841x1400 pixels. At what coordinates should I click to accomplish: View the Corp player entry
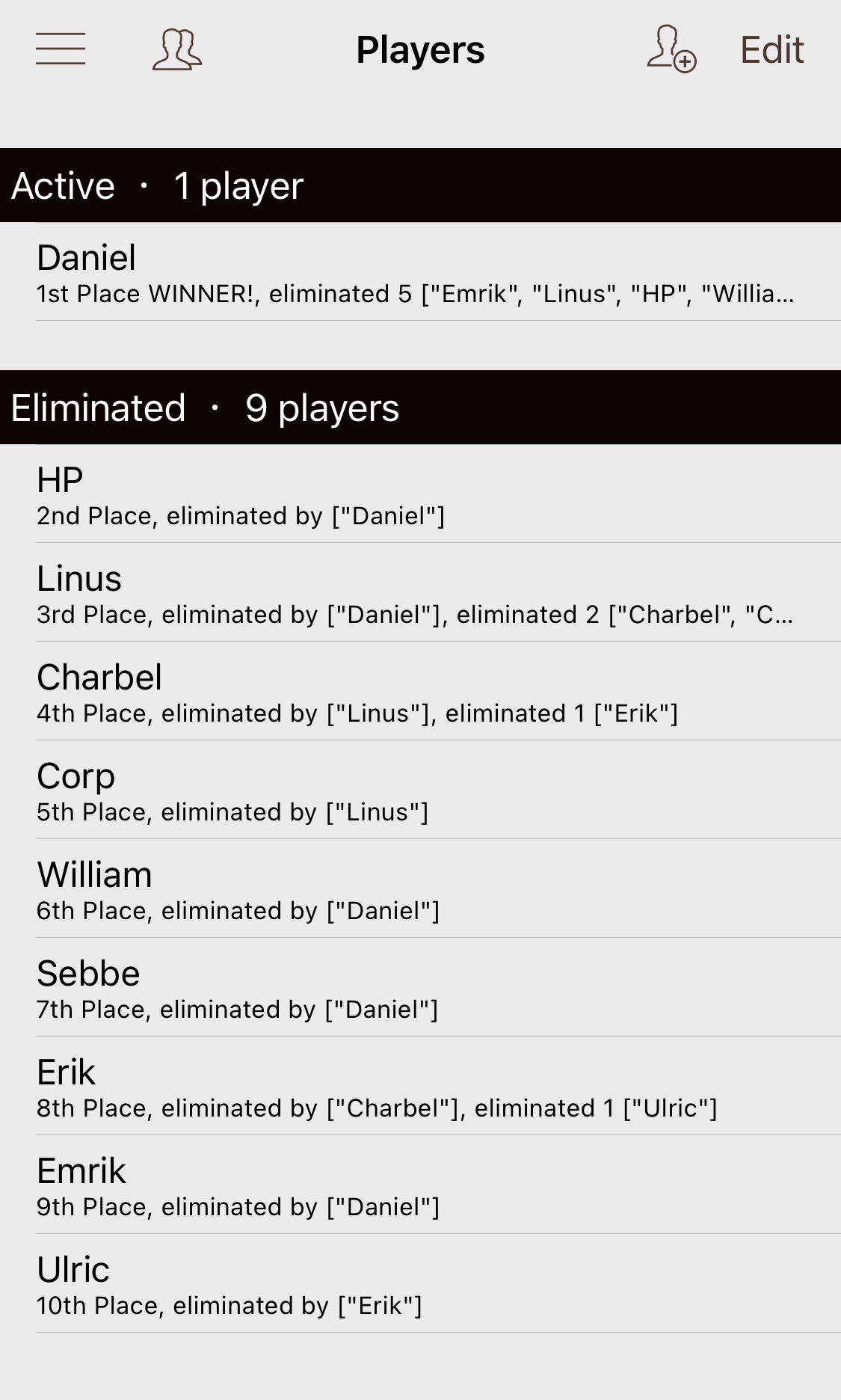pos(420,790)
